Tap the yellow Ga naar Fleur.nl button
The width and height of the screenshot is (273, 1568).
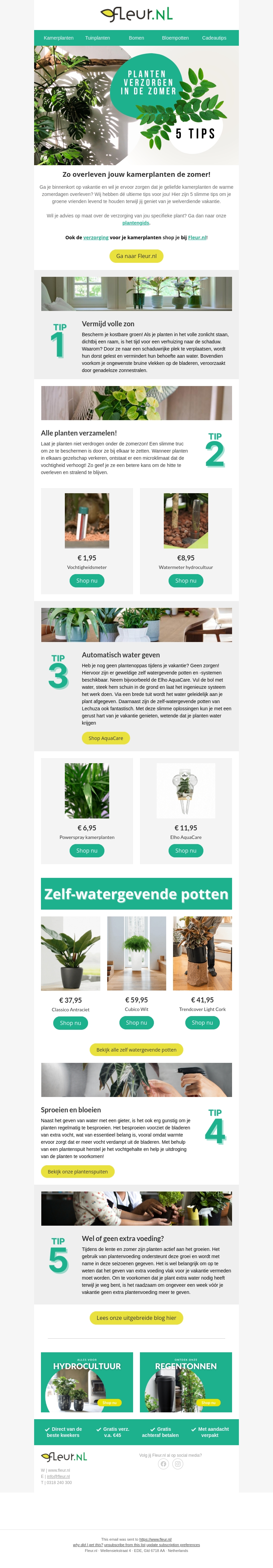tap(136, 256)
